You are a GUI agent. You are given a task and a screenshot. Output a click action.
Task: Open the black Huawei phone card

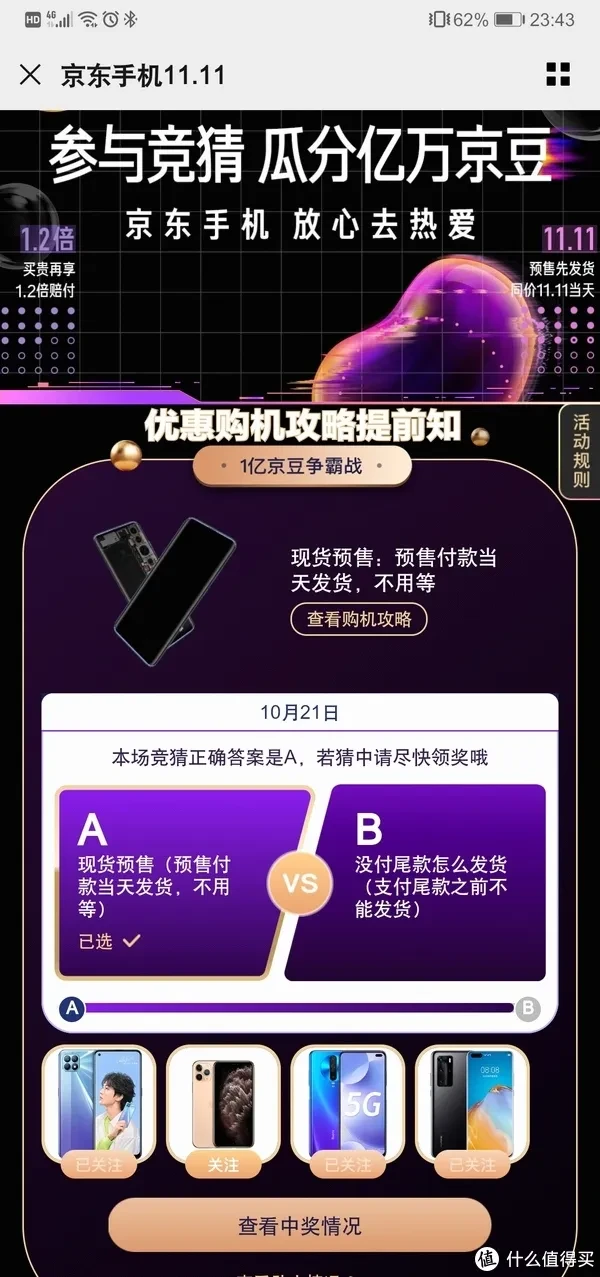pos(471,1105)
